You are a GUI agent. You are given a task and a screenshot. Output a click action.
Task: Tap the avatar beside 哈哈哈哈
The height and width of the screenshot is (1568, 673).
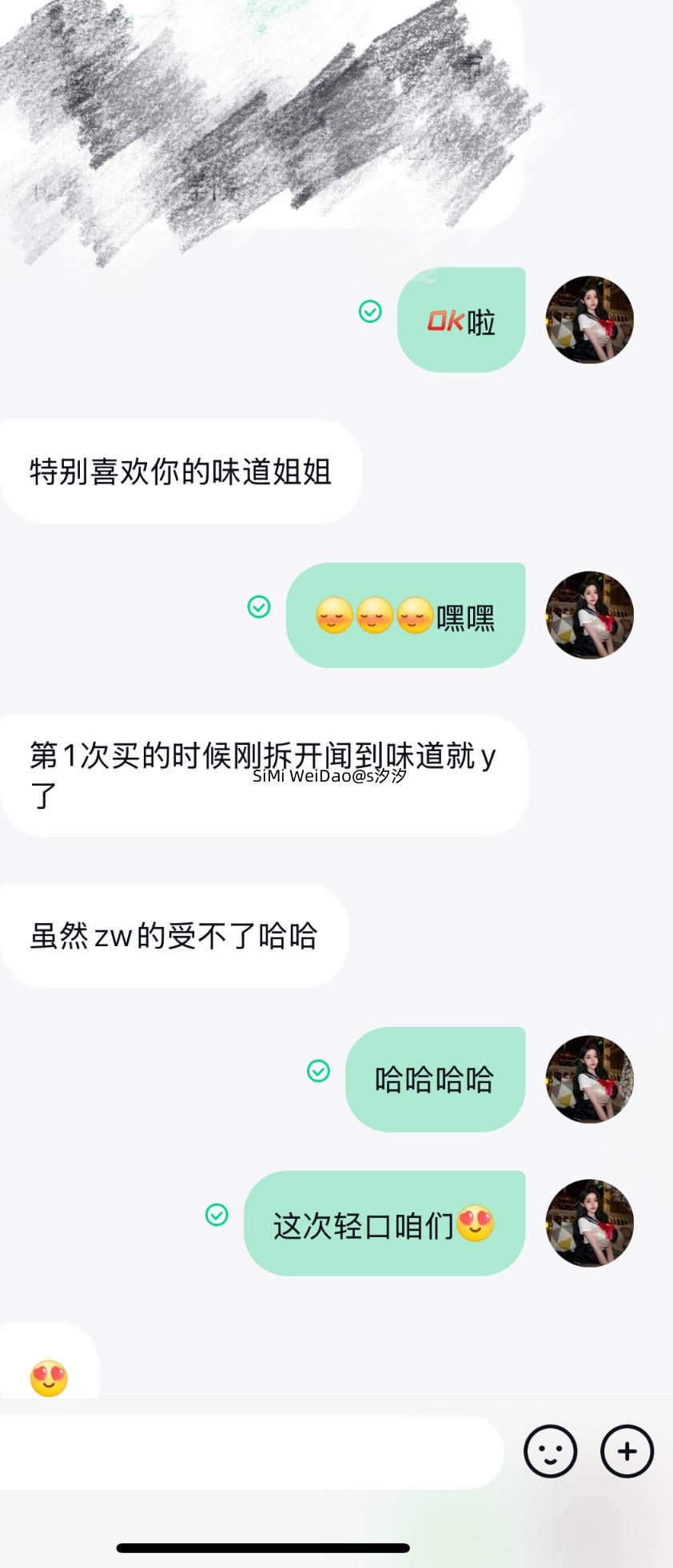[x=590, y=1079]
